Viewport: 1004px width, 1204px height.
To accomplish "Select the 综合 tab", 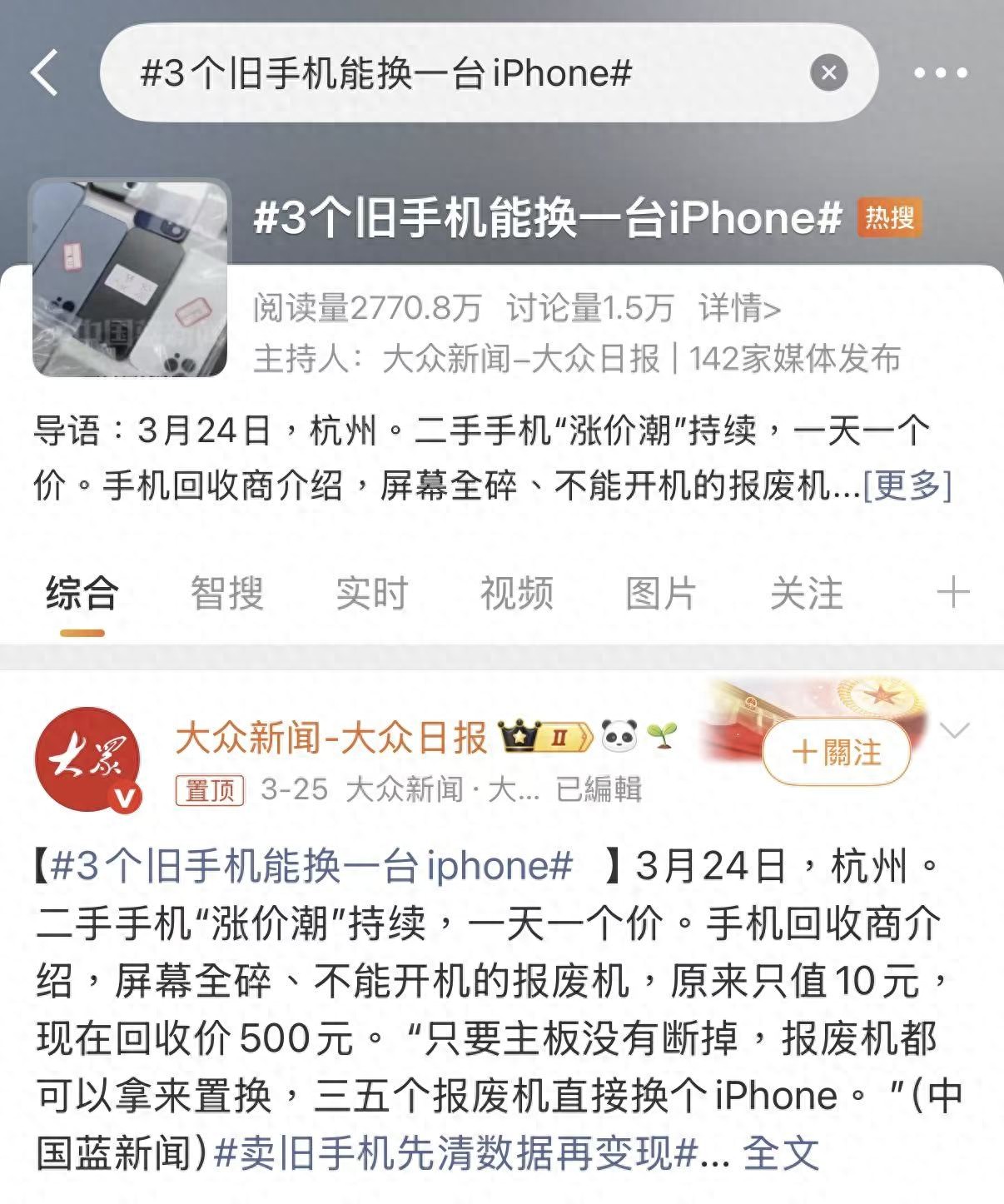I will [x=82, y=594].
